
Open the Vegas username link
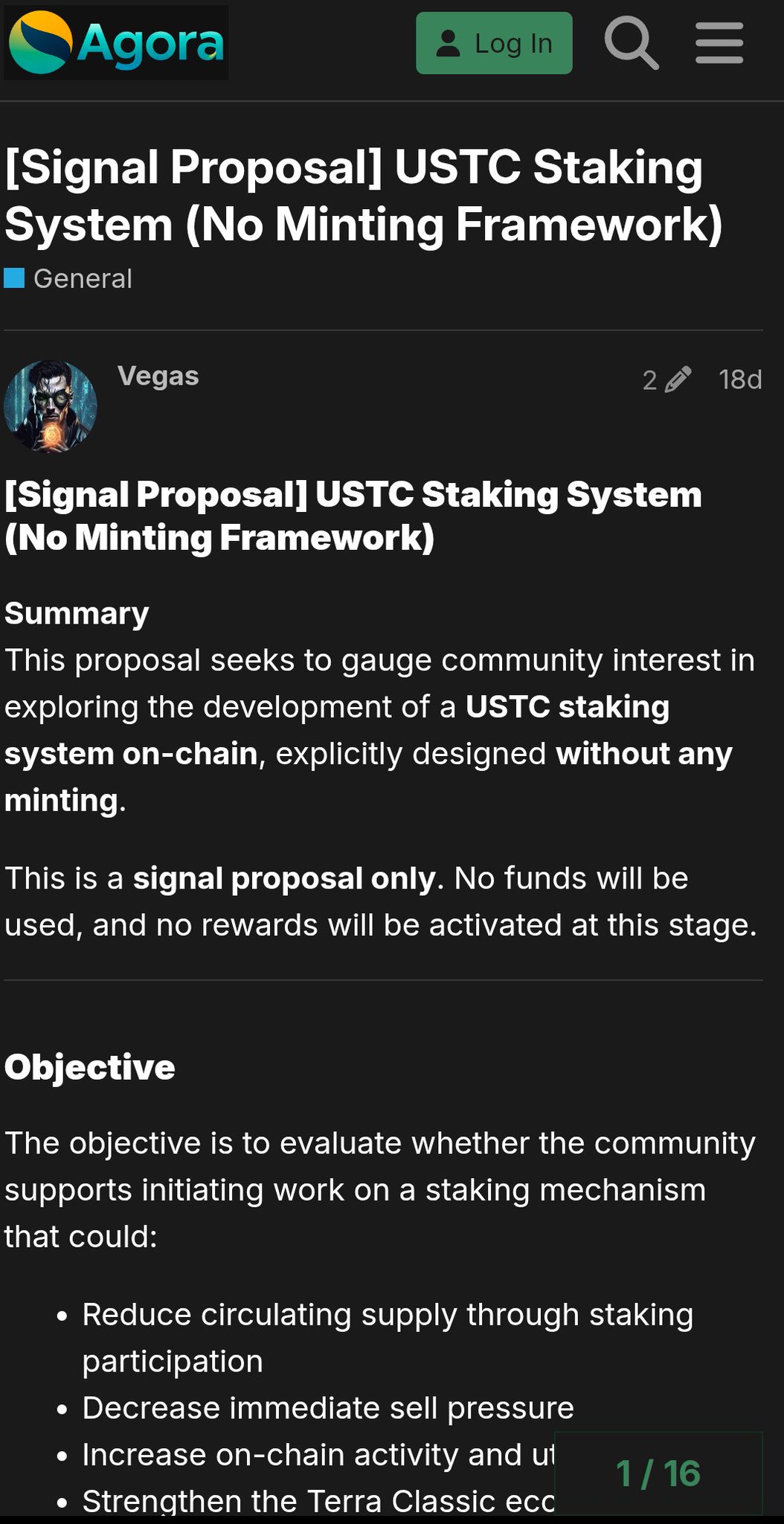click(x=158, y=377)
